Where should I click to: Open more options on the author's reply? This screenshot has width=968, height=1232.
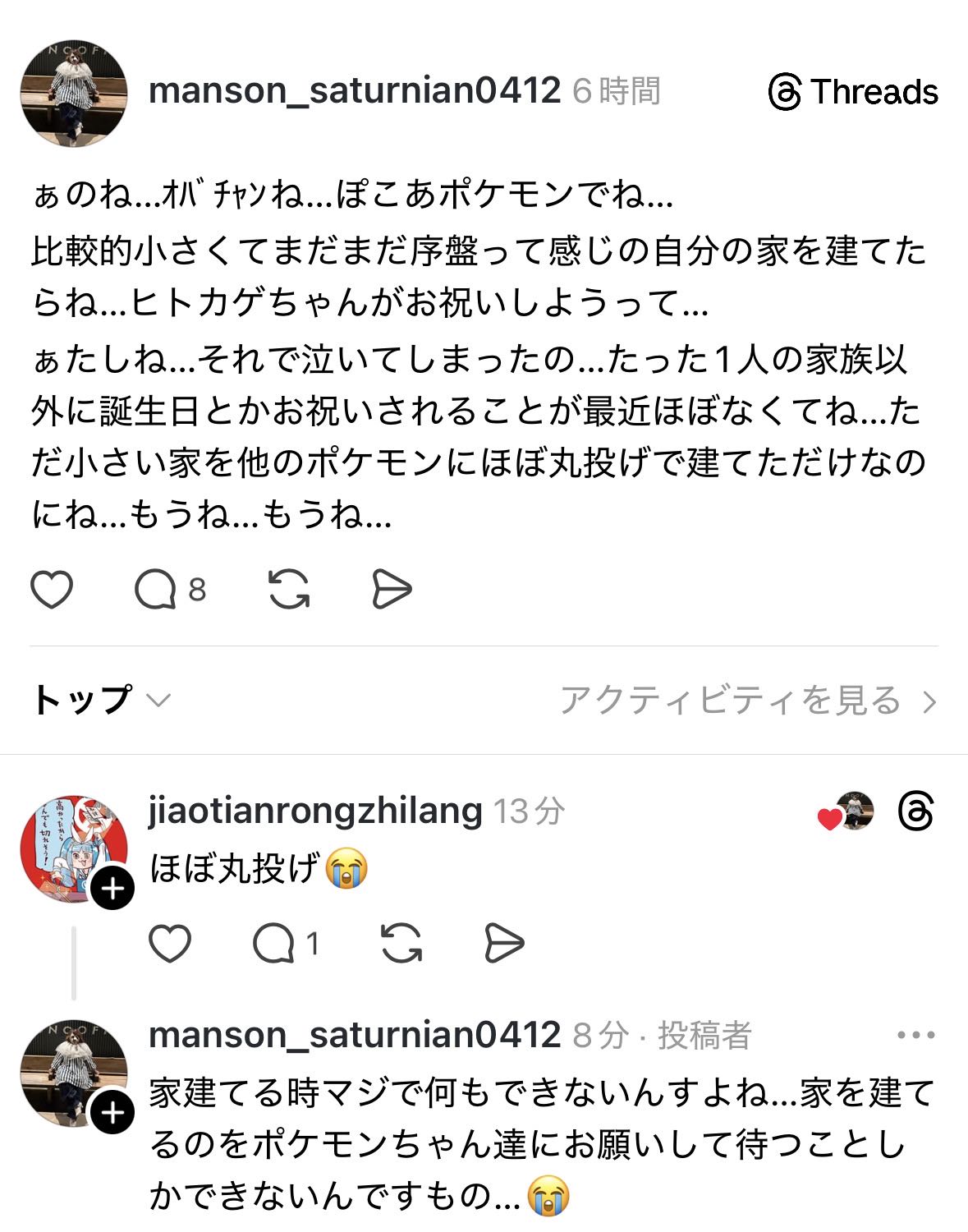916,1035
